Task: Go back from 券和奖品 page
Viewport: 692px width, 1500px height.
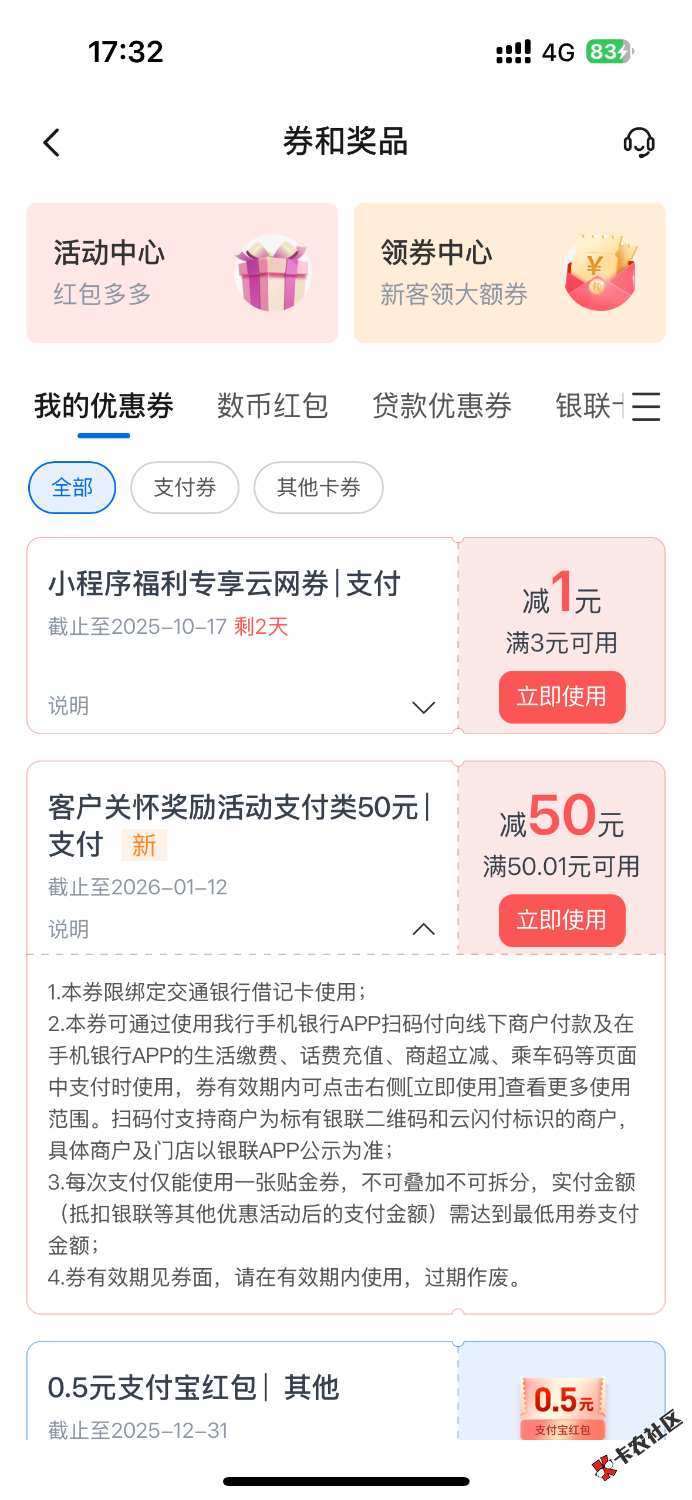Action: pos(52,143)
